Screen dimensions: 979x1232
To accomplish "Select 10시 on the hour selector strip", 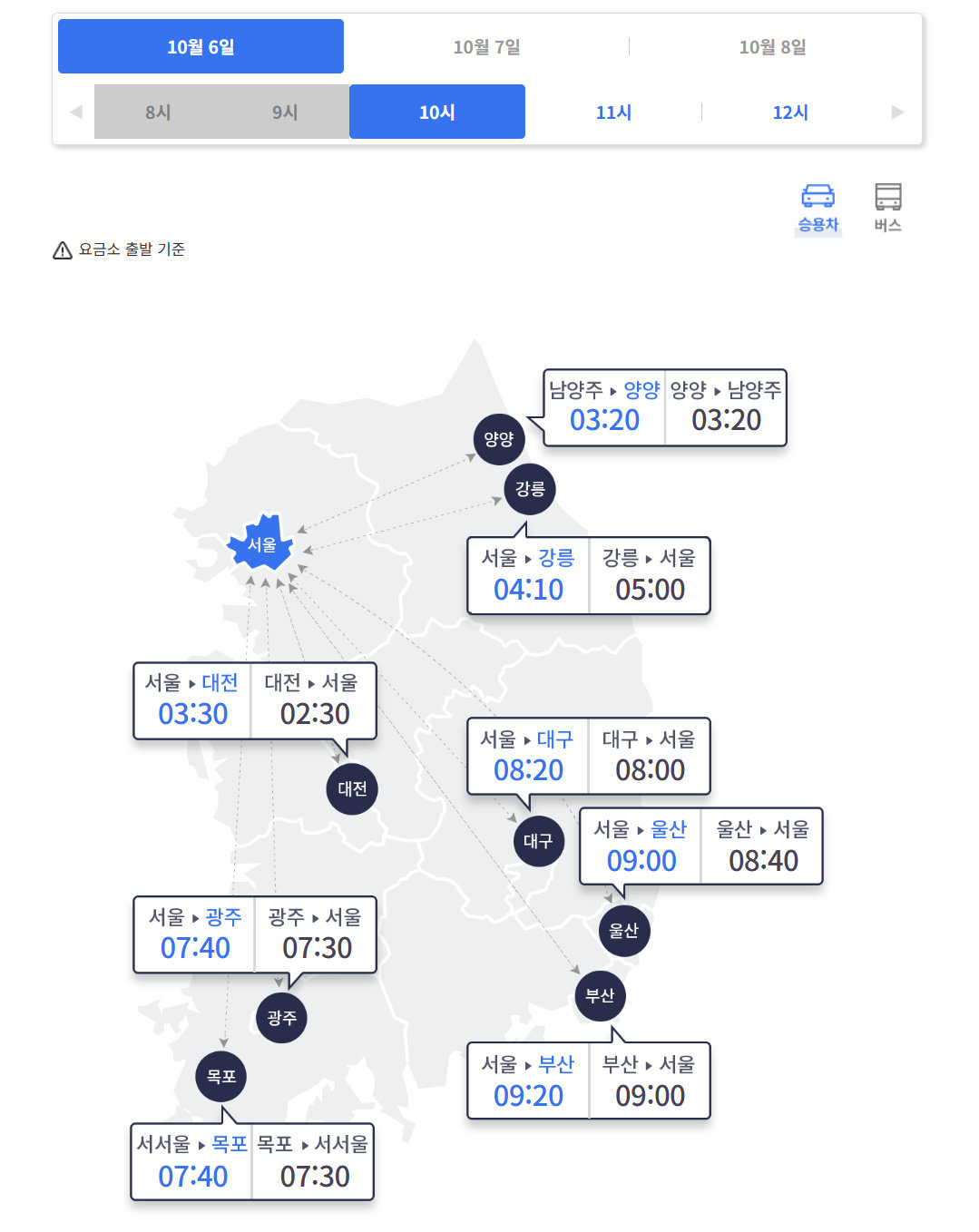I will (x=436, y=111).
